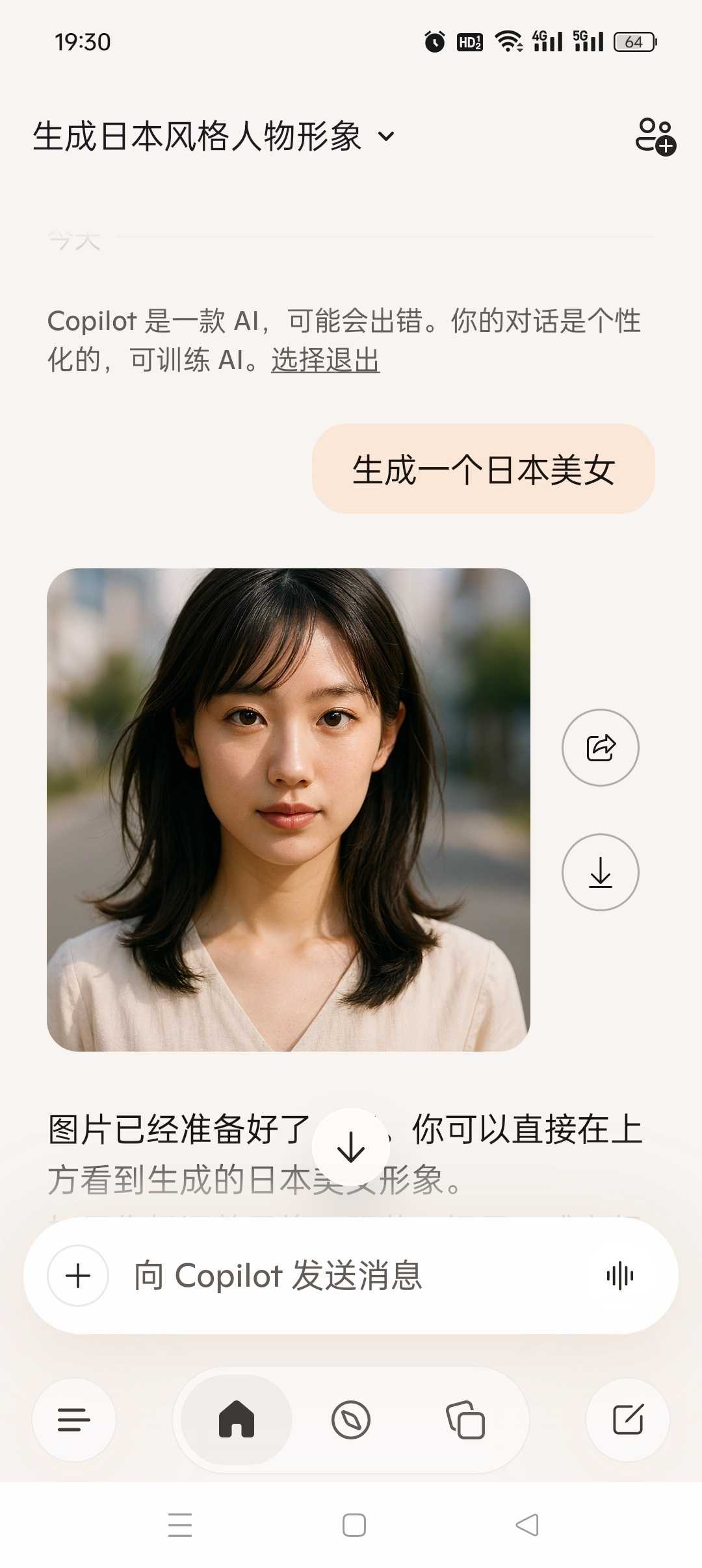Follow the 选择退出 opt-out link
Screen dimensions: 702x1568
325,359
